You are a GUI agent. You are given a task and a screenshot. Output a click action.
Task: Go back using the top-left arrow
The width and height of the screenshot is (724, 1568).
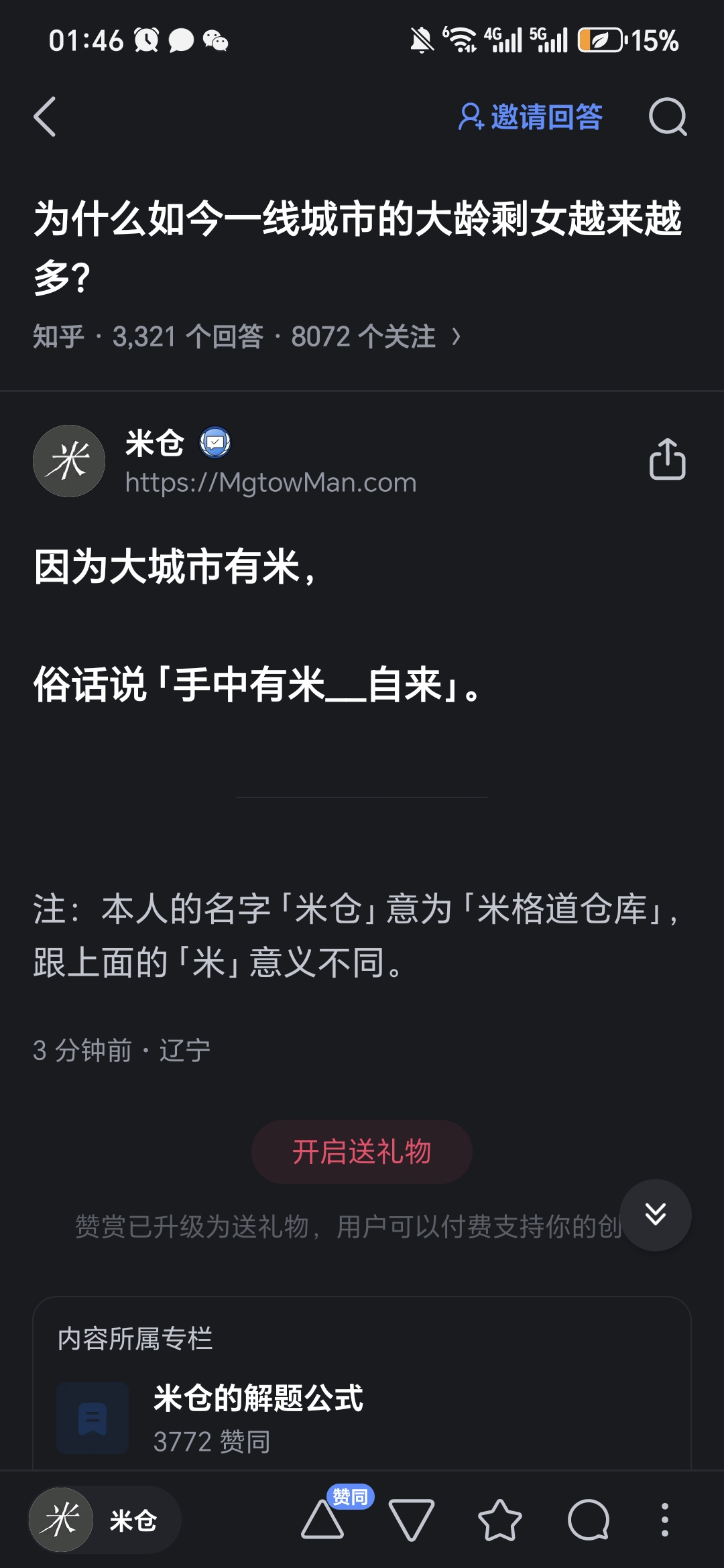coord(45,117)
